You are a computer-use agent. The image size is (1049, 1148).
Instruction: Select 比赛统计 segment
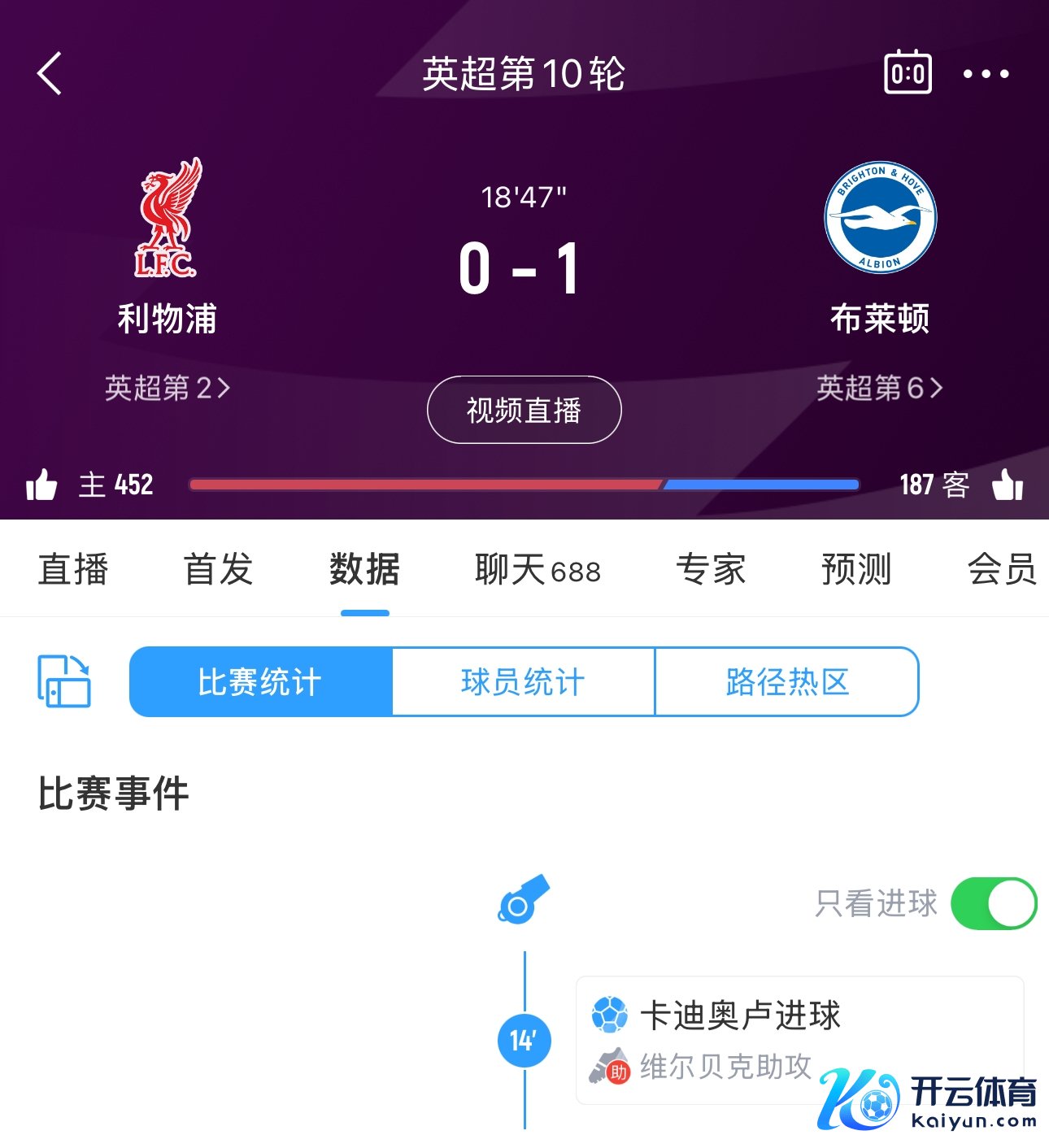[x=260, y=681]
